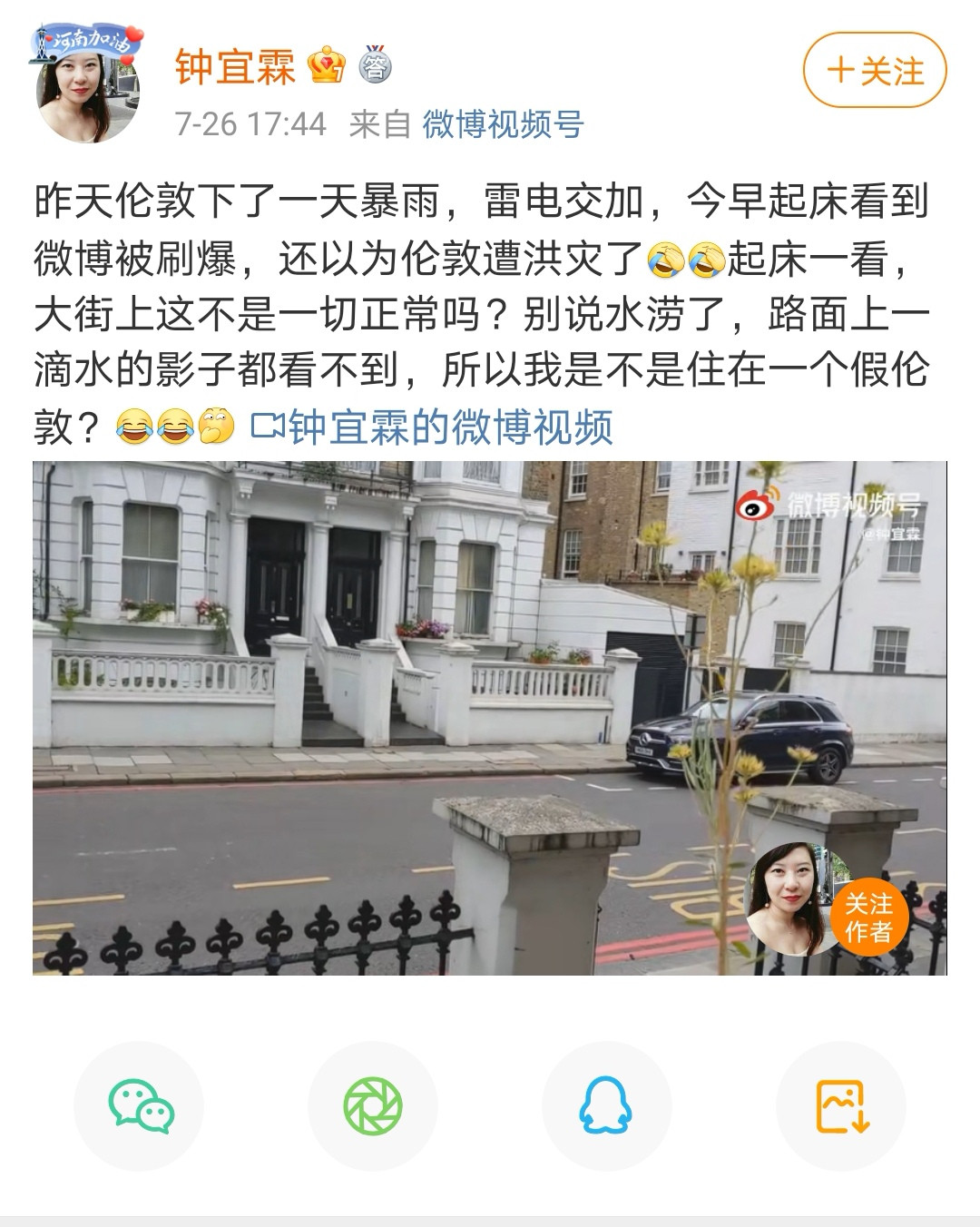This screenshot has width=980, height=1227.
Task: Play the London street video
Action: [490, 718]
